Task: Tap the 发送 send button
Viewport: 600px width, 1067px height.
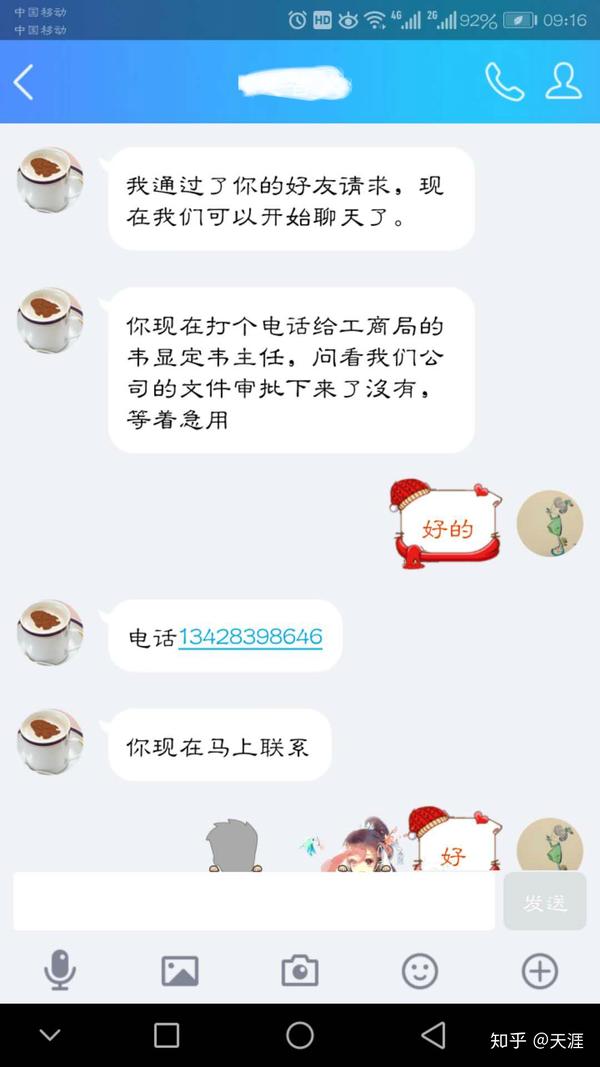Action: click(x=545, y=901)
